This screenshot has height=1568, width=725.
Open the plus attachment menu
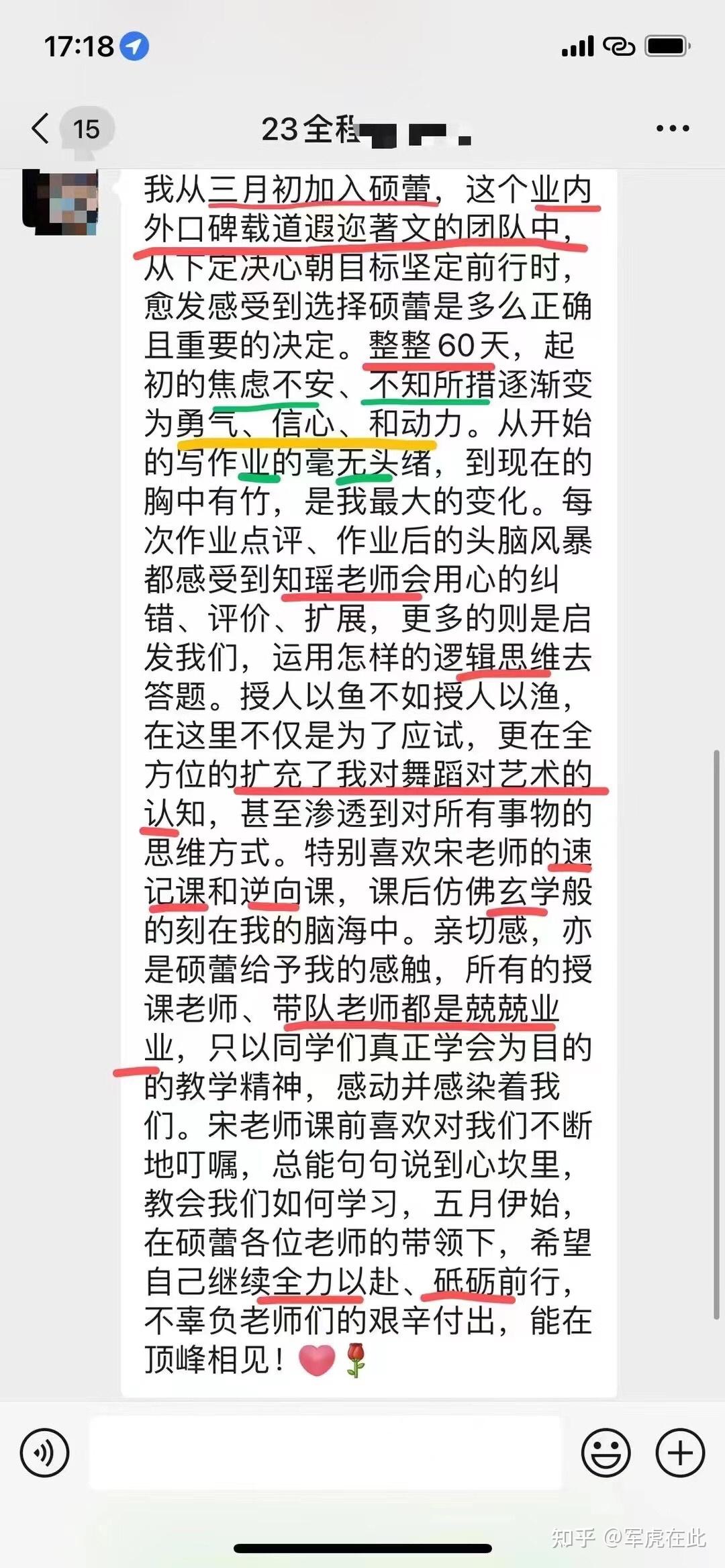(680, 1453)
